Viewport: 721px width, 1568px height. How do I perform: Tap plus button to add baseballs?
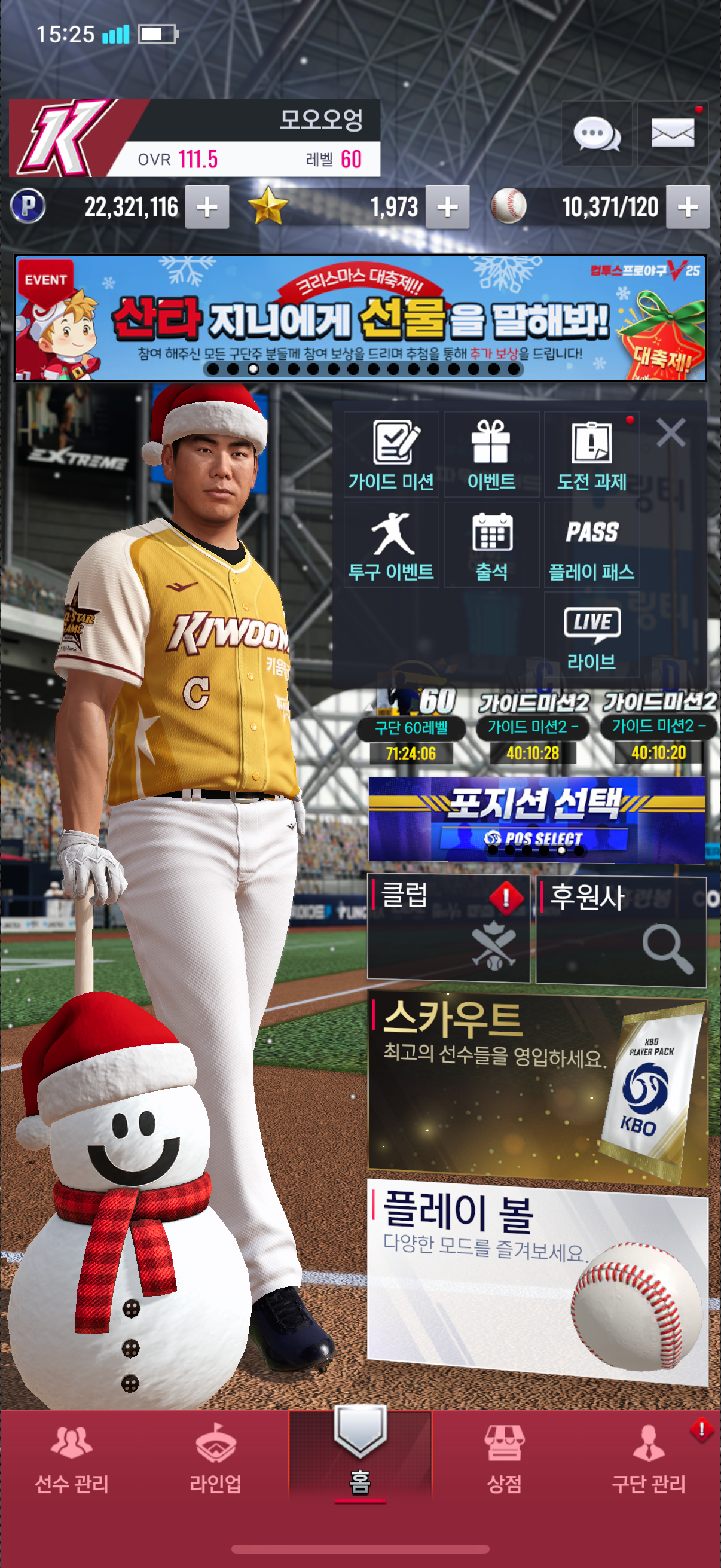pos(688,208)
